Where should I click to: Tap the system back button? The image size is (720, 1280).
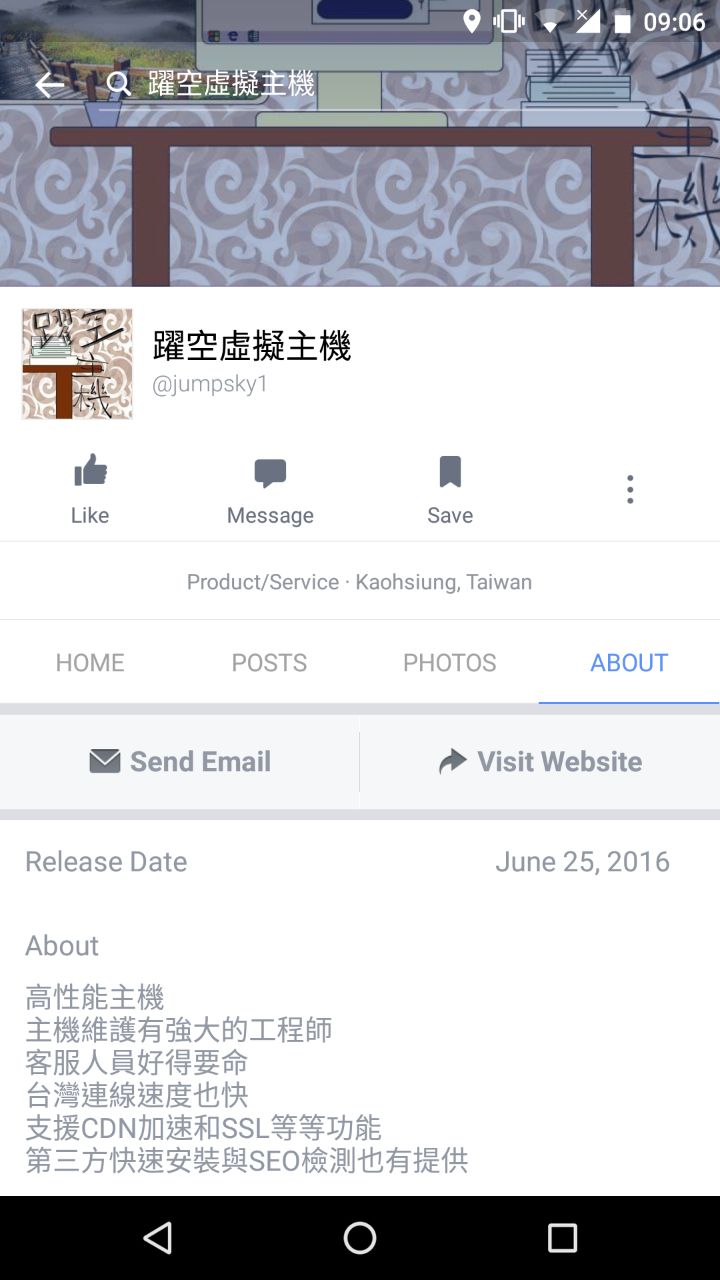click(158, 1238)
